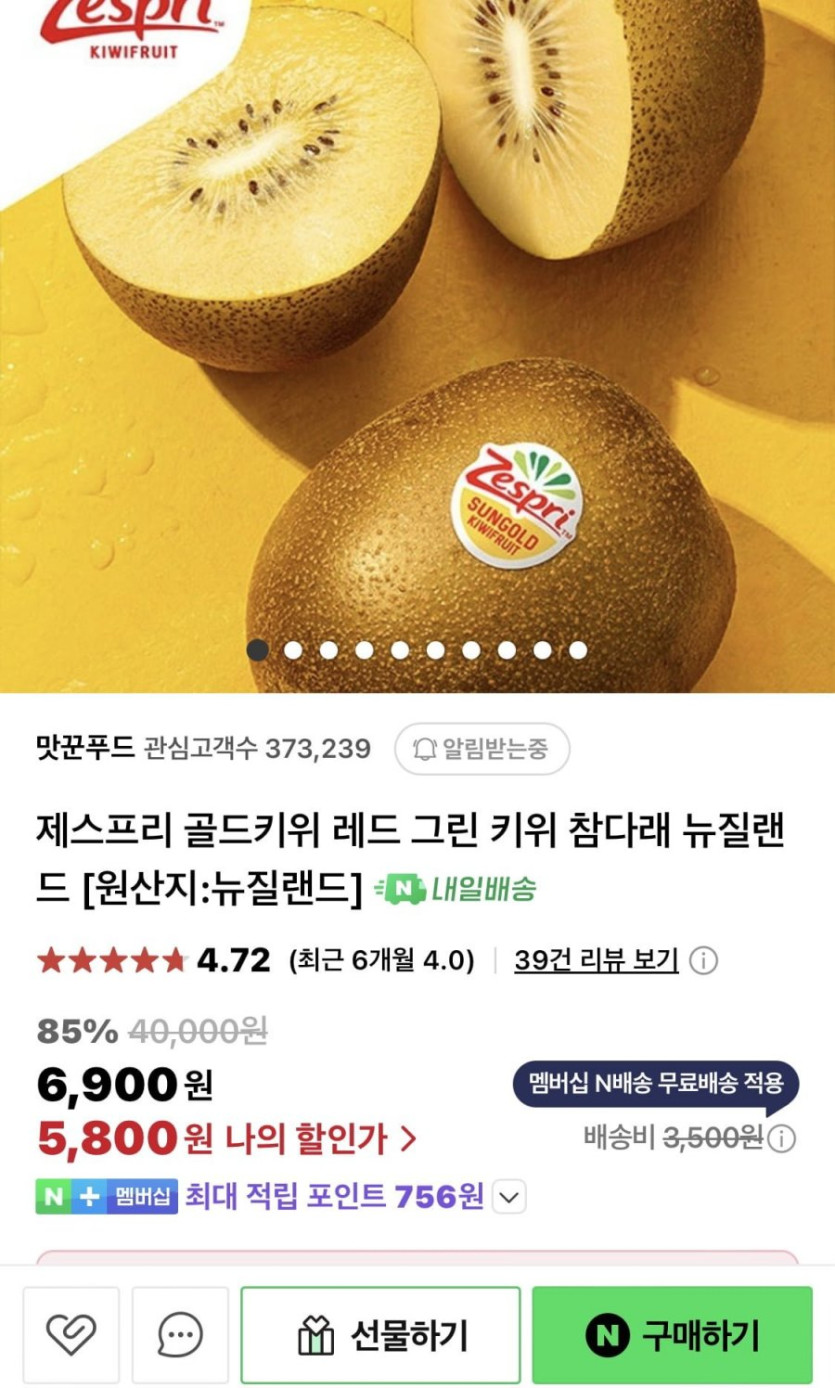The width and height of the screenshot is (835, 1388).
Task: Click the 4.72 star rating display
Action: (x=150, y=958)
